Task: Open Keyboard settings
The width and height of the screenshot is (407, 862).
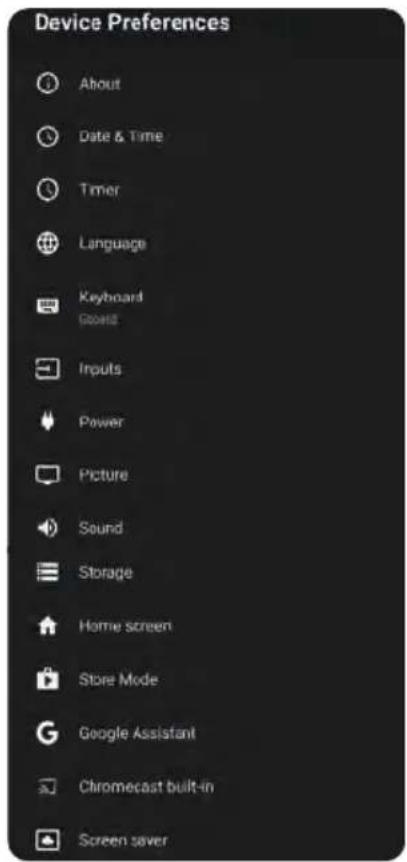Action: [x=206, y=306]
